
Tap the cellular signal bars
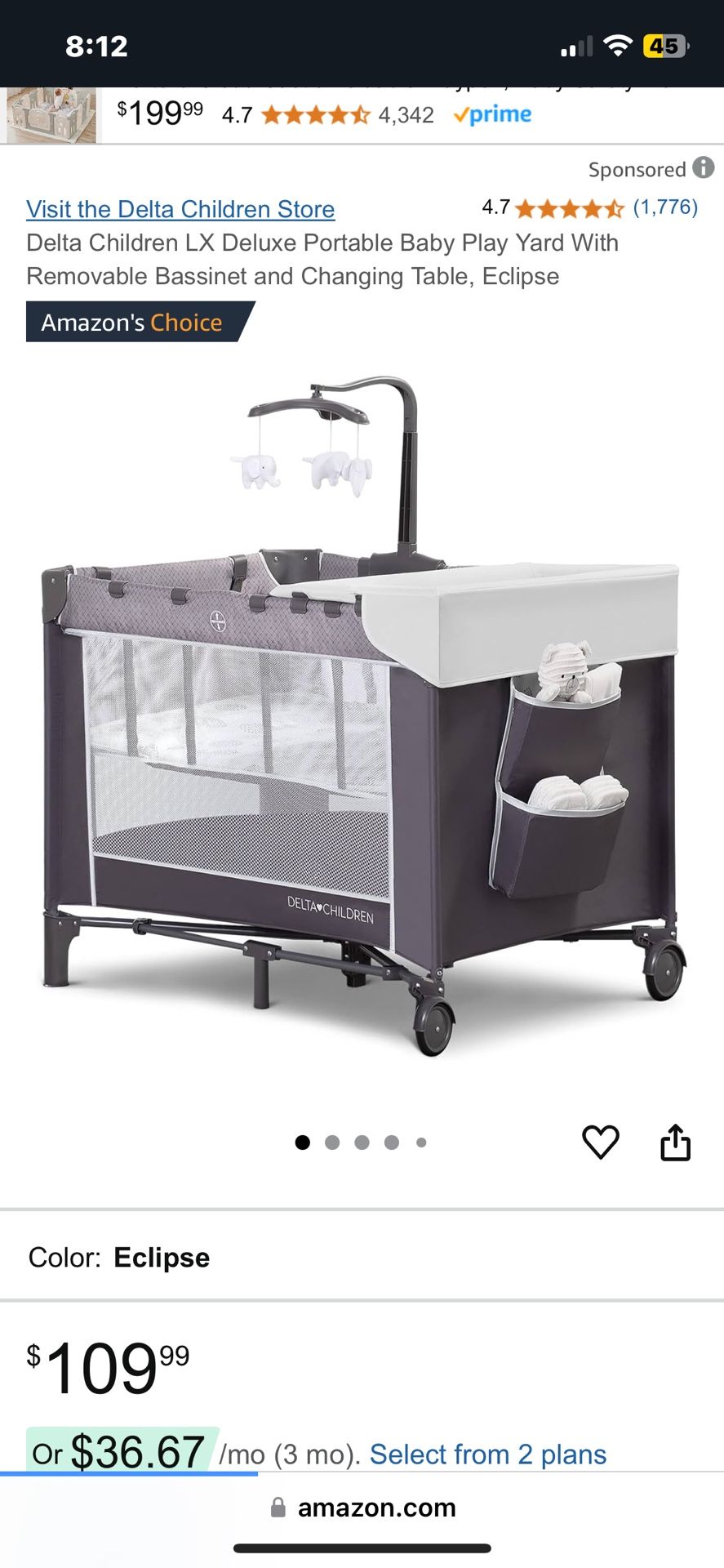coord(576,47)
